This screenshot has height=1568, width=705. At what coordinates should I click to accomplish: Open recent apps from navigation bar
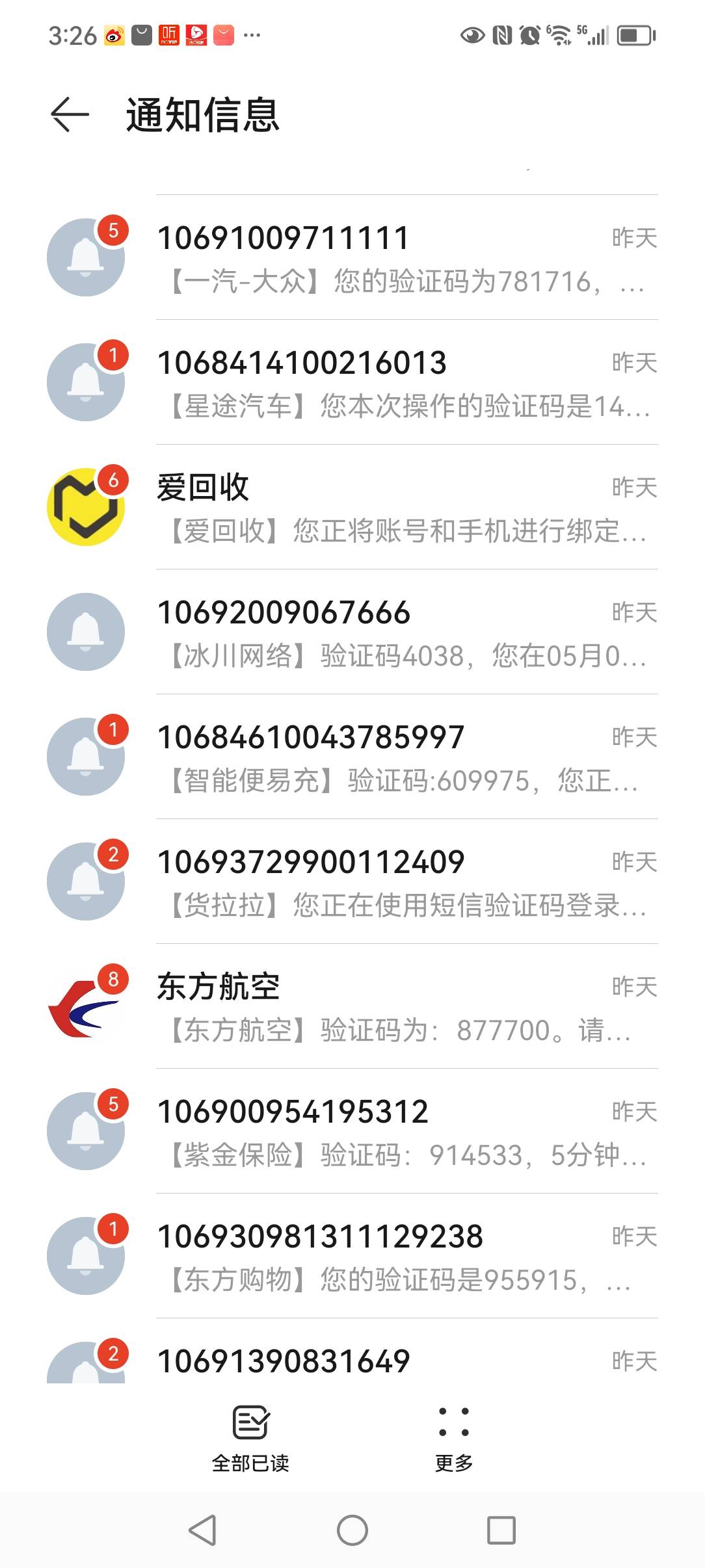[501, 1530]
